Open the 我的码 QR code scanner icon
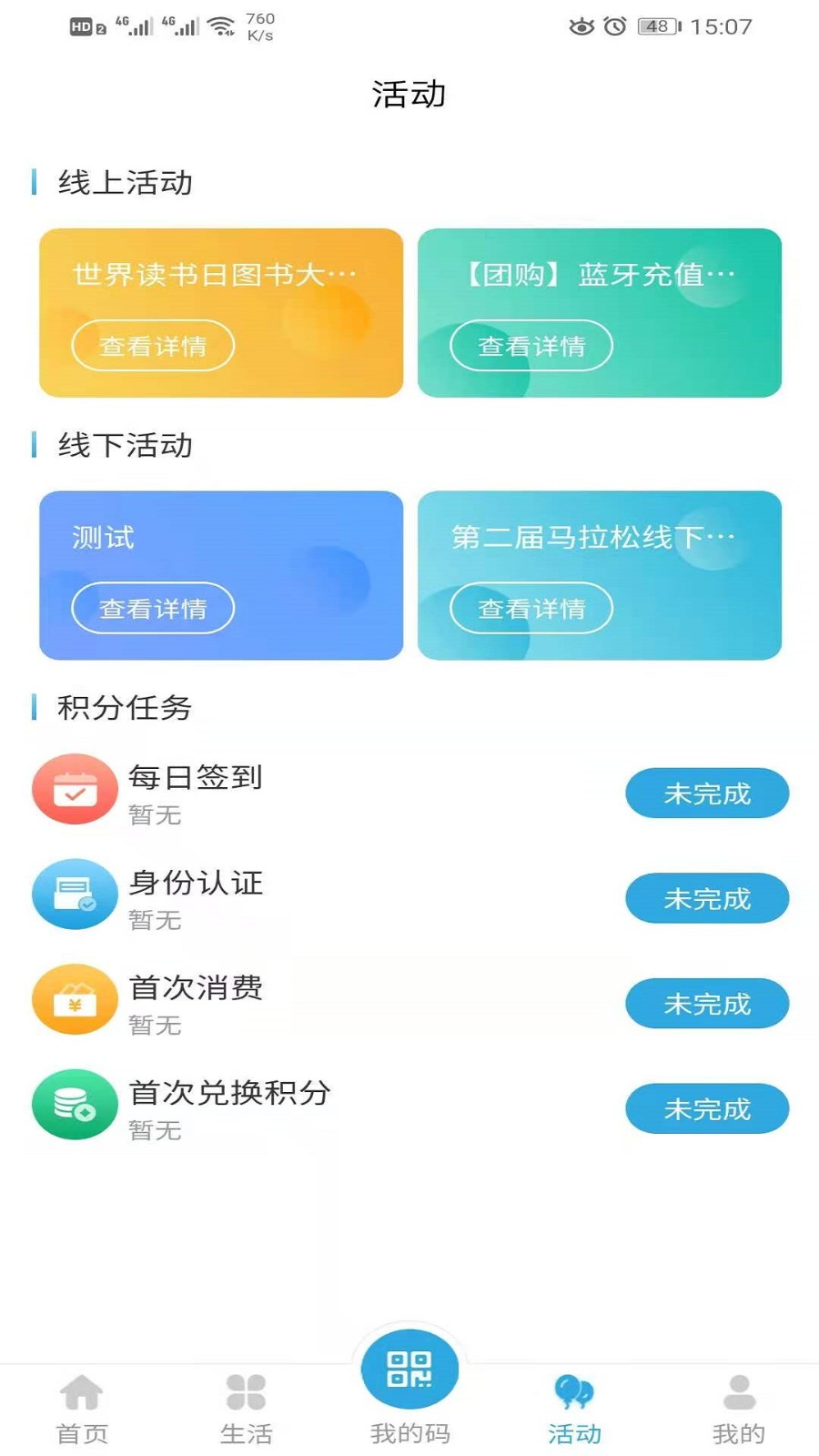Screen dimensions: 819x1456 [x=409, y=1367]
